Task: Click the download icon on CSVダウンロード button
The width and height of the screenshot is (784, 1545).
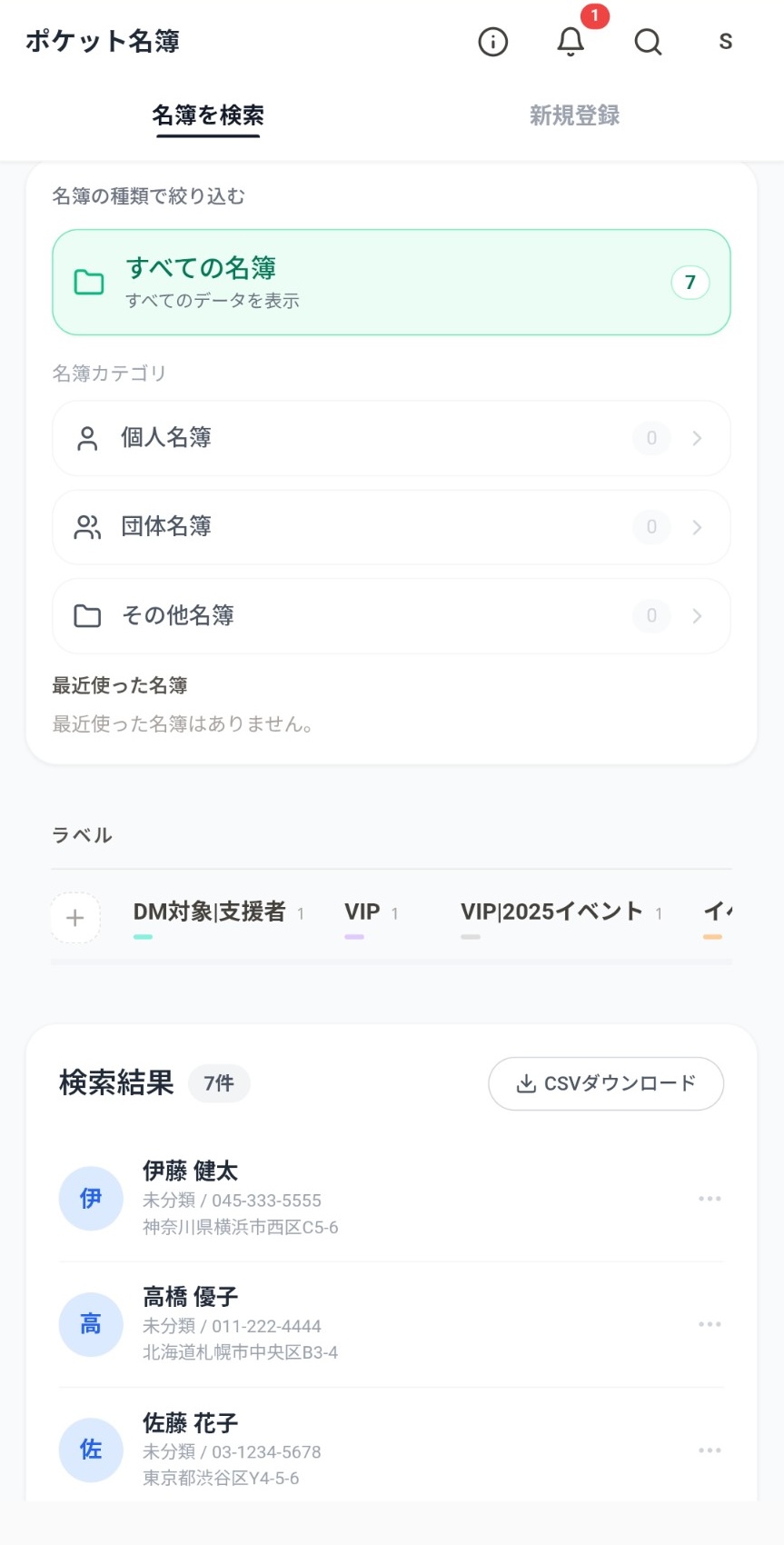Action: tap(525, 1083)
